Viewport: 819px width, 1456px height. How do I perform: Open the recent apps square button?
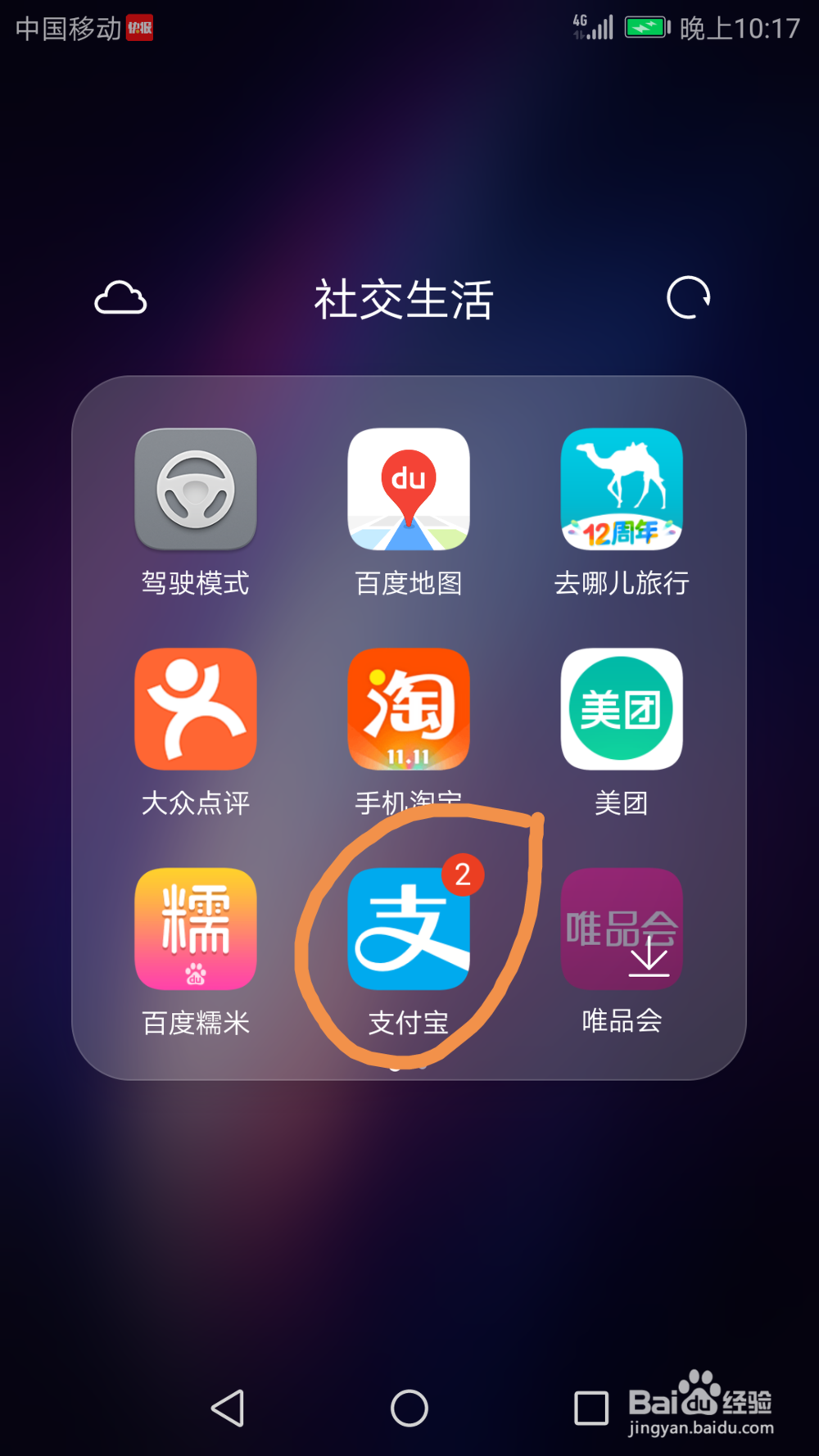[592, 1406]
